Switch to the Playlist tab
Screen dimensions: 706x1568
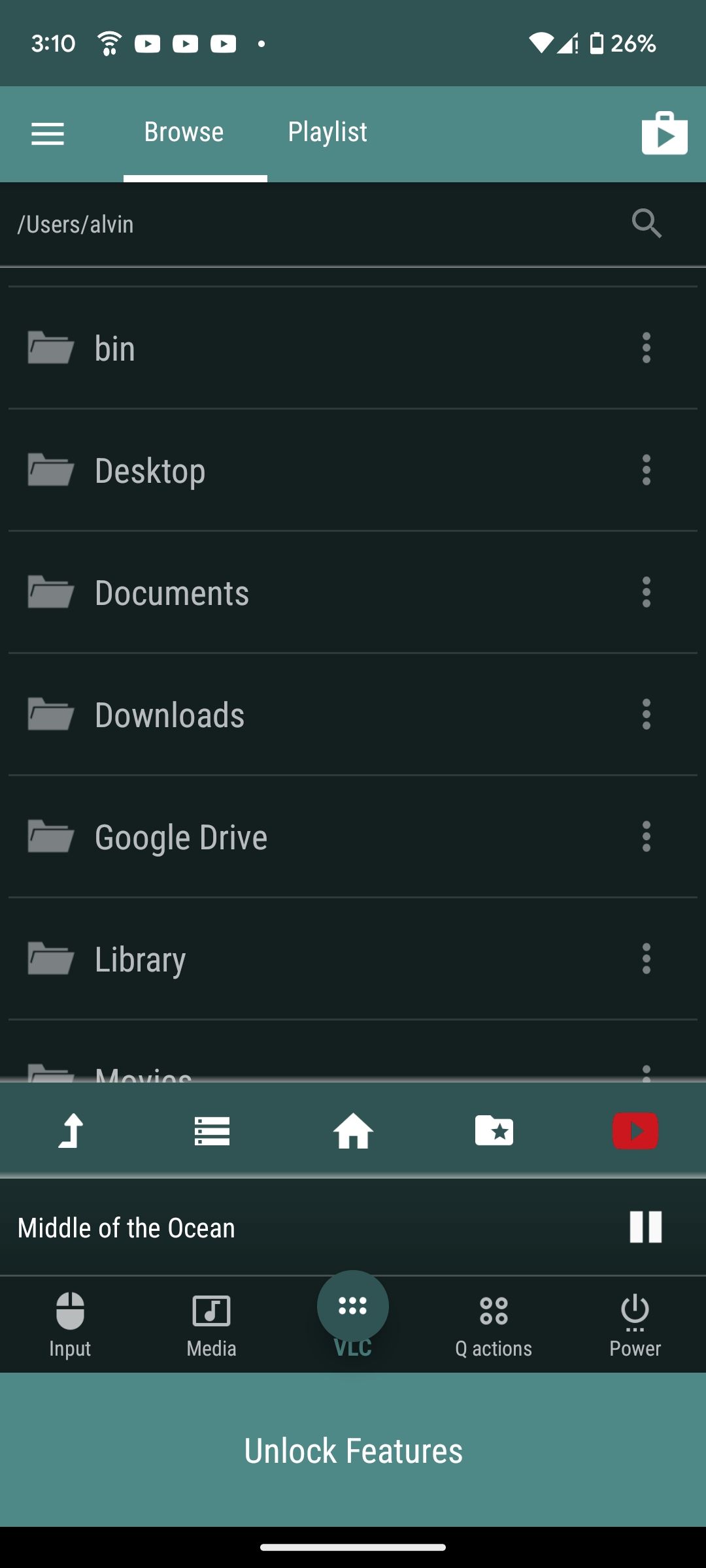(x=328, y=133)
